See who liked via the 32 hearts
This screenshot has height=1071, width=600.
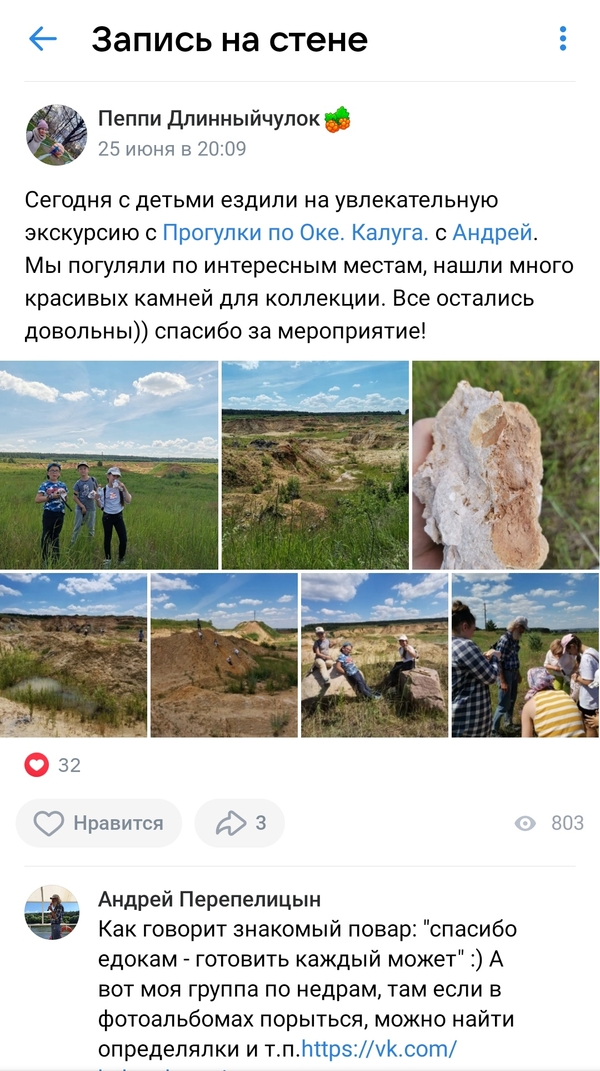[52, 766]
